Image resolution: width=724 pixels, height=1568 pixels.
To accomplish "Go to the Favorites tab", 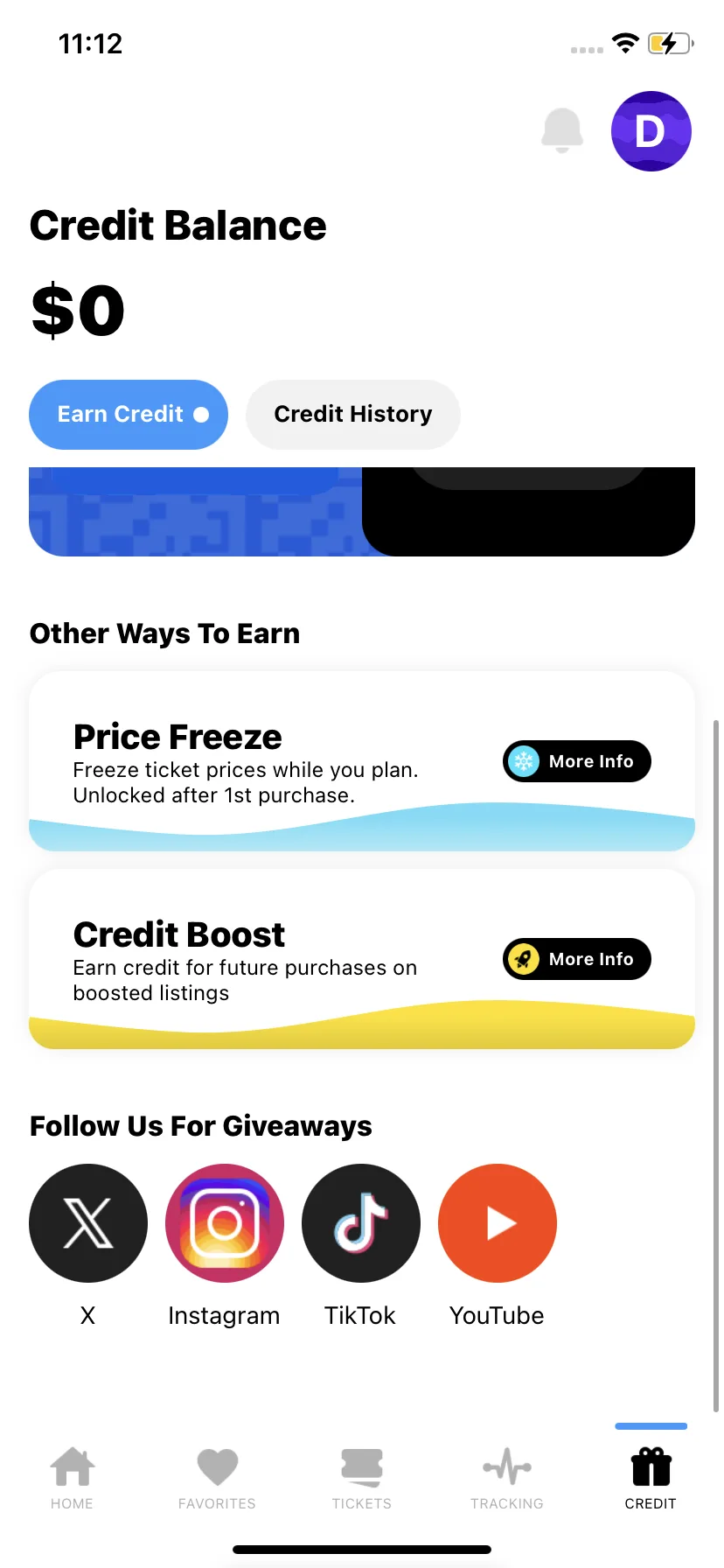I will coord(217,1478).
